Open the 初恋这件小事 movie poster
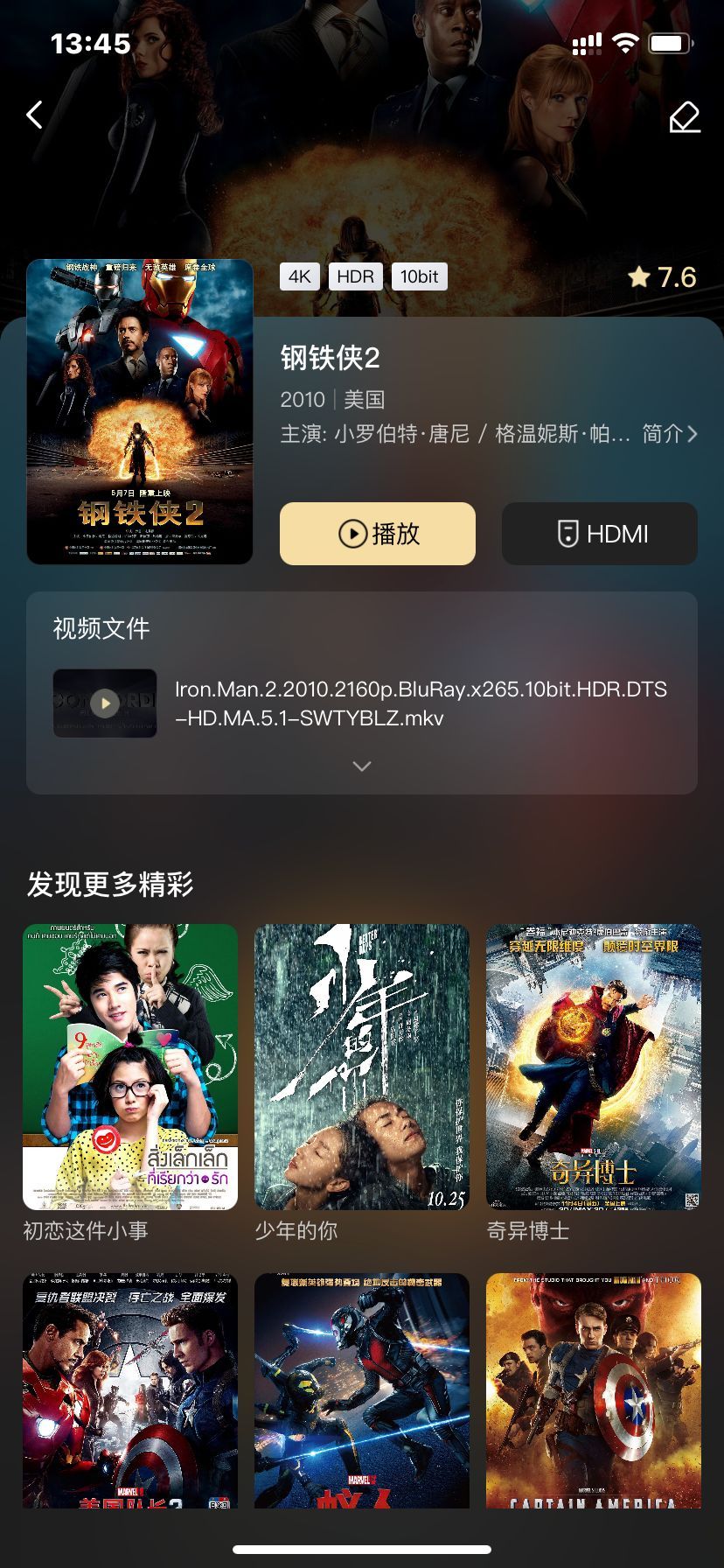This screenshot has height=1568, width=724. pyautogui.click(x=130, y=1067)
